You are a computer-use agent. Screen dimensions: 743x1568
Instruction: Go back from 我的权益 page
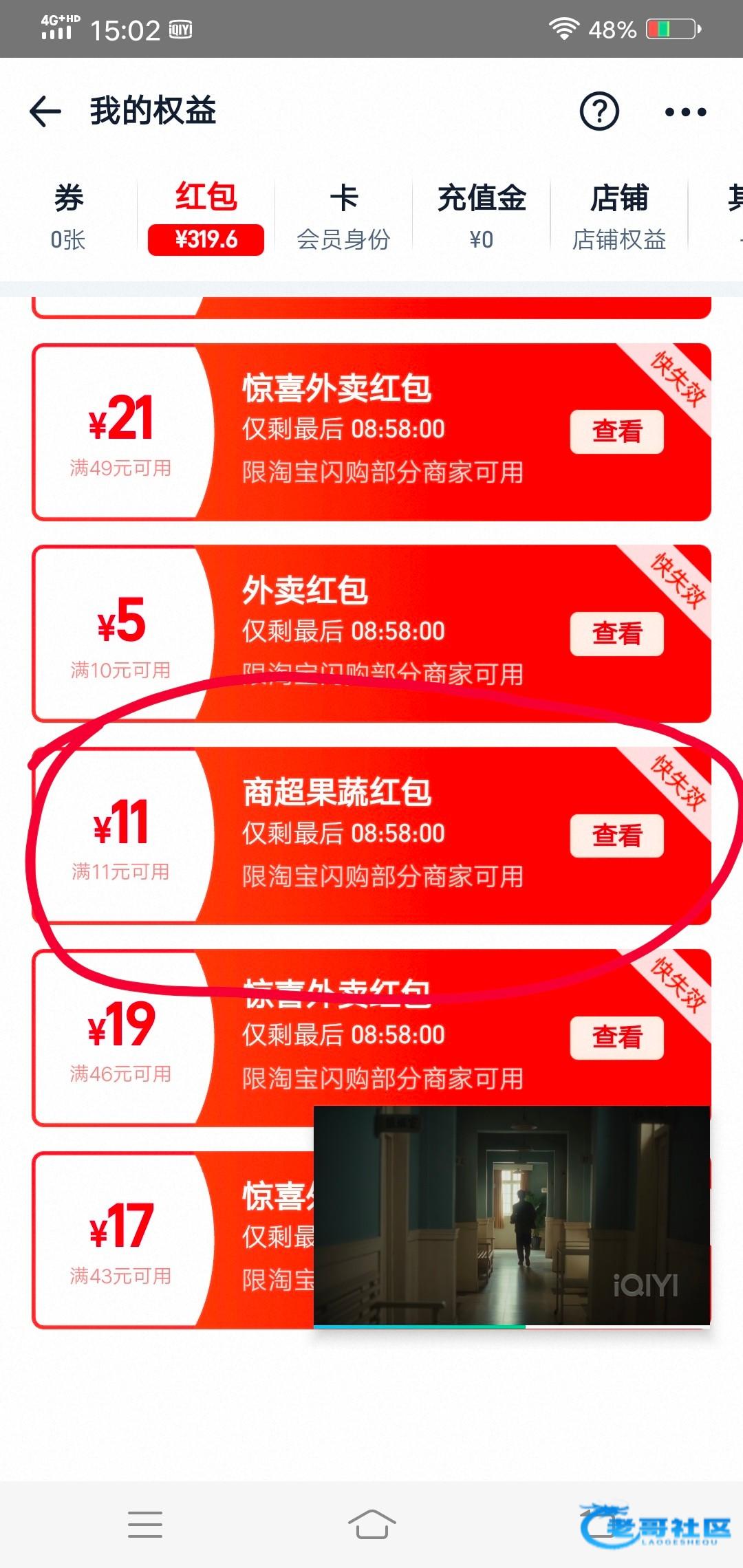(45, 111)
